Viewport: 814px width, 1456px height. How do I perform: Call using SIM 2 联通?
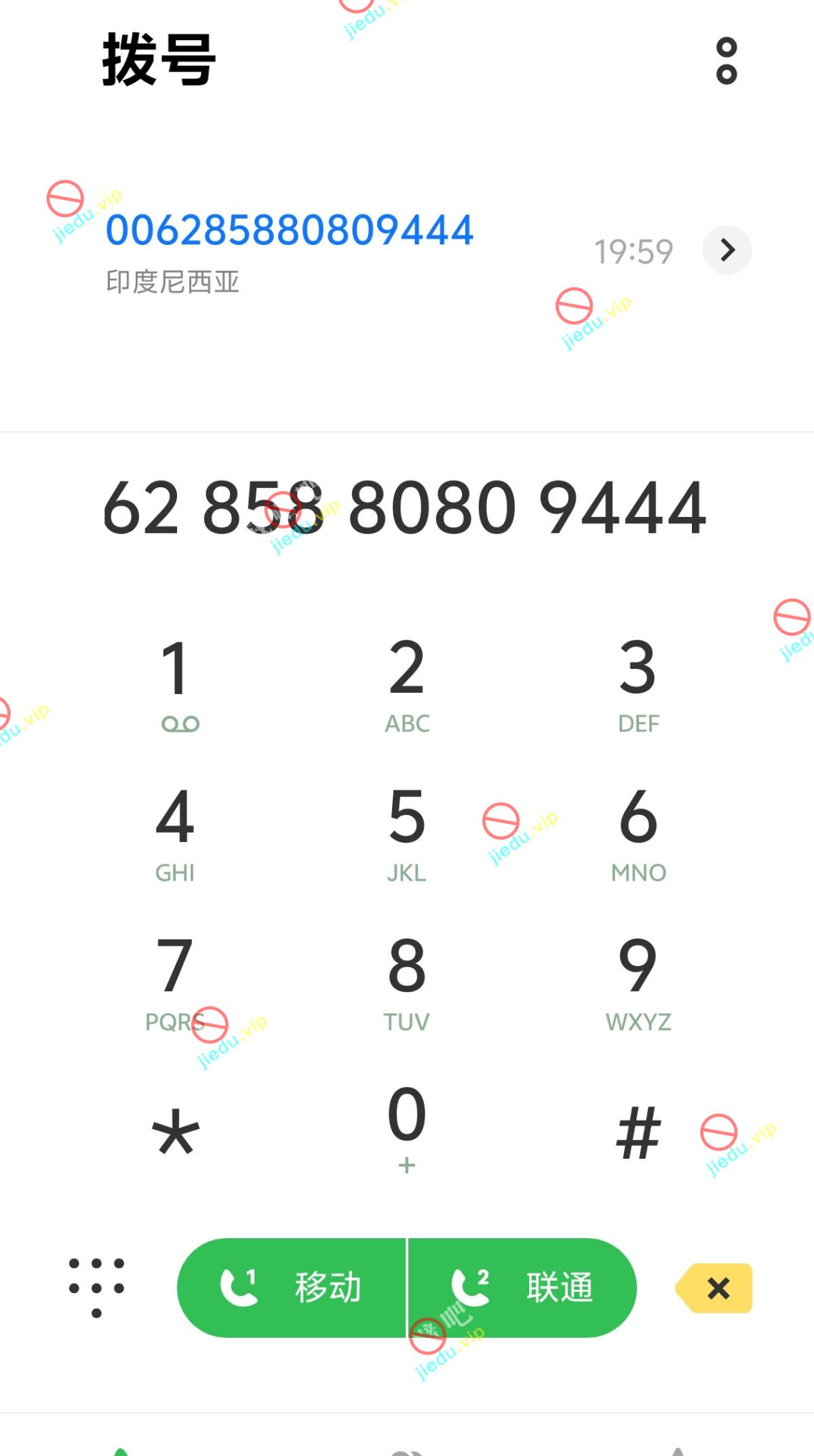(x=522, y=1287)
